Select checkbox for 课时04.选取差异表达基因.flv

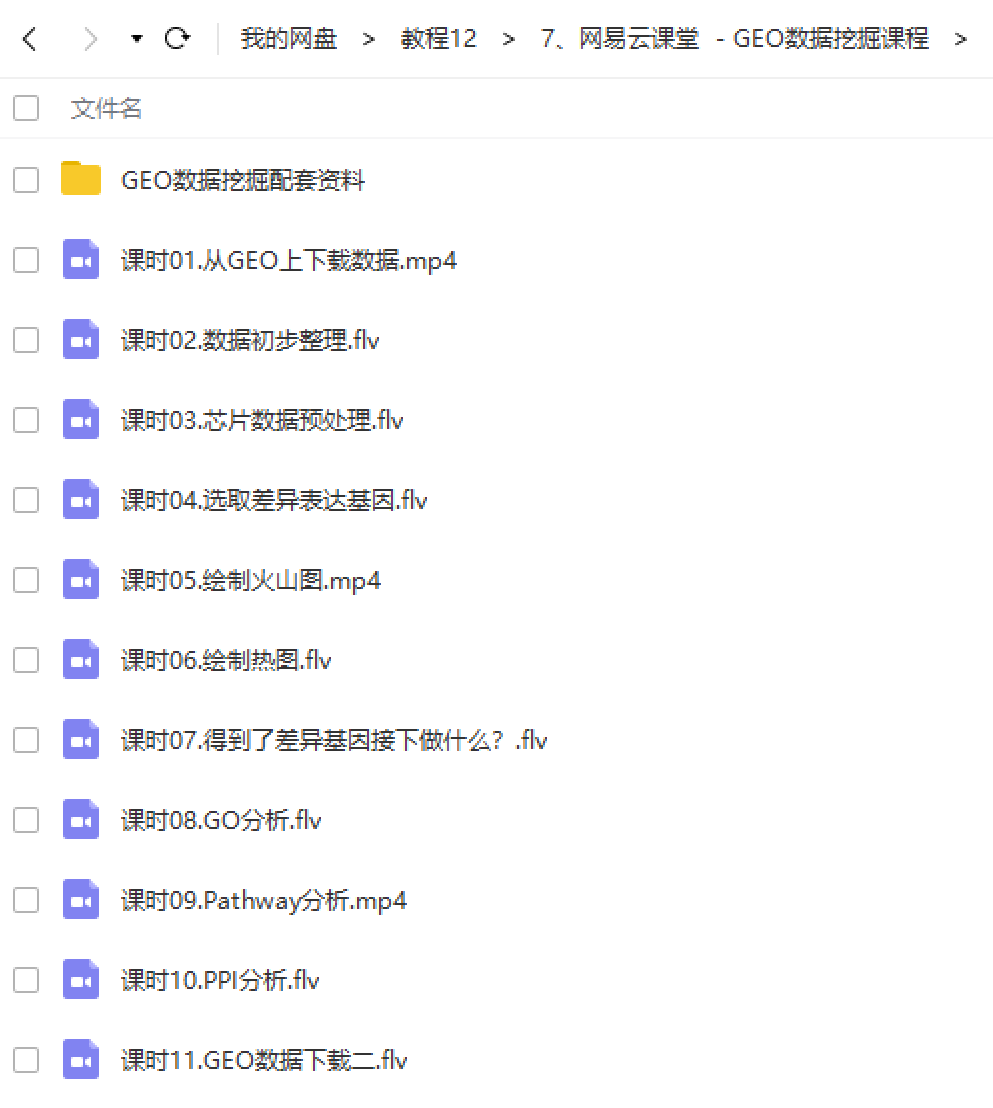[x=26, y=500]
